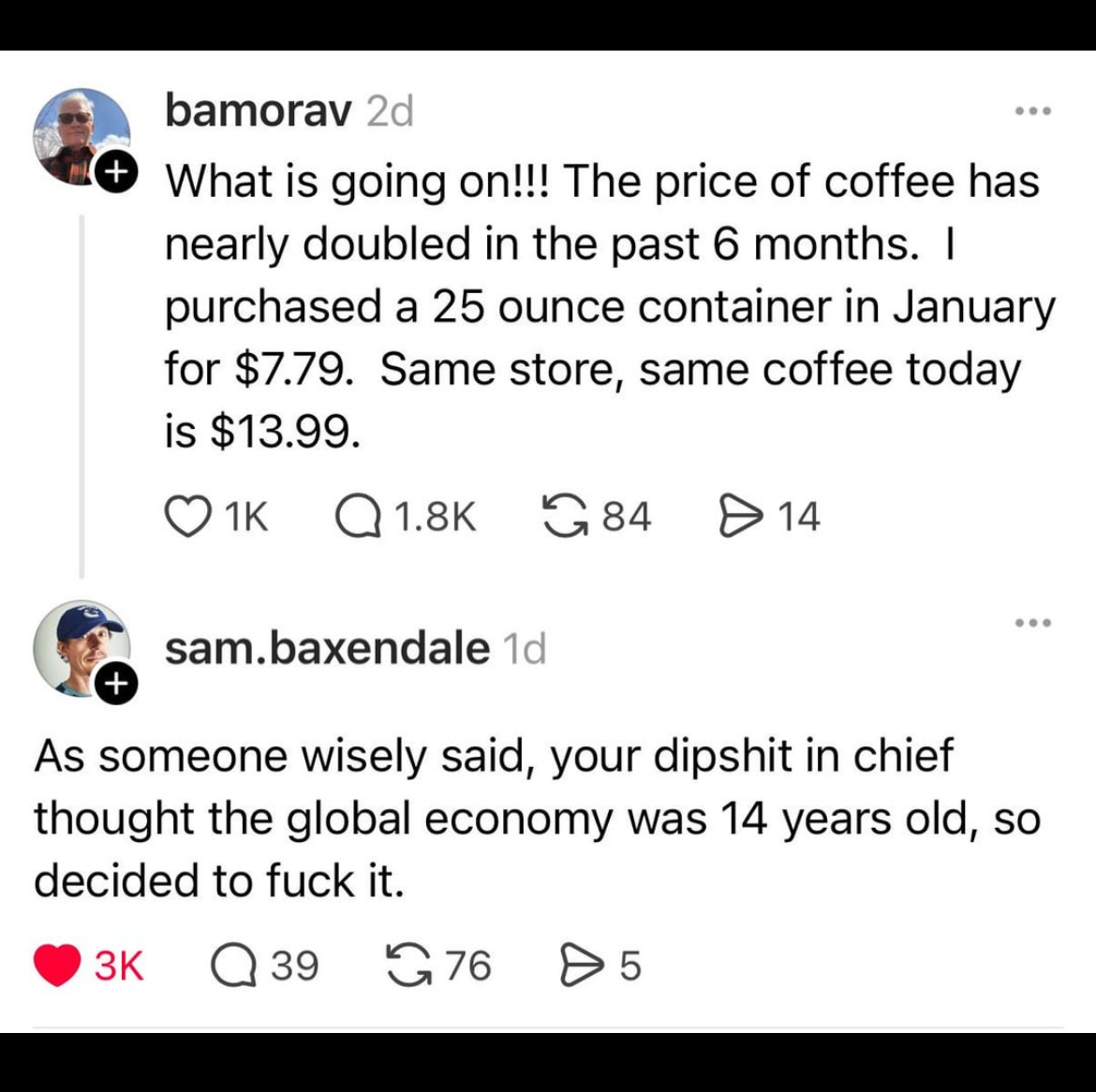1096x1092 pixels.
Task: Share sam.baxendale's reply via send icon
Action: point(581,966)
